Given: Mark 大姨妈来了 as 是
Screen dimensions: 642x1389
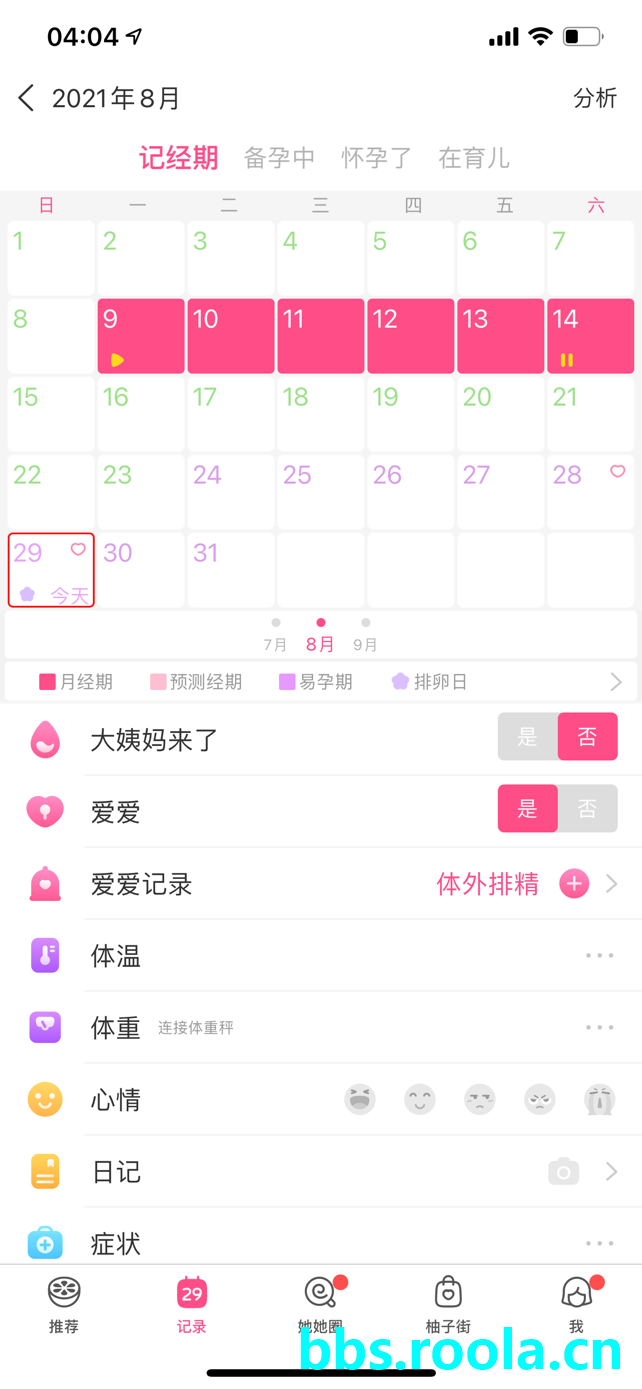Looking at the screenshot, I should (528, 738).
